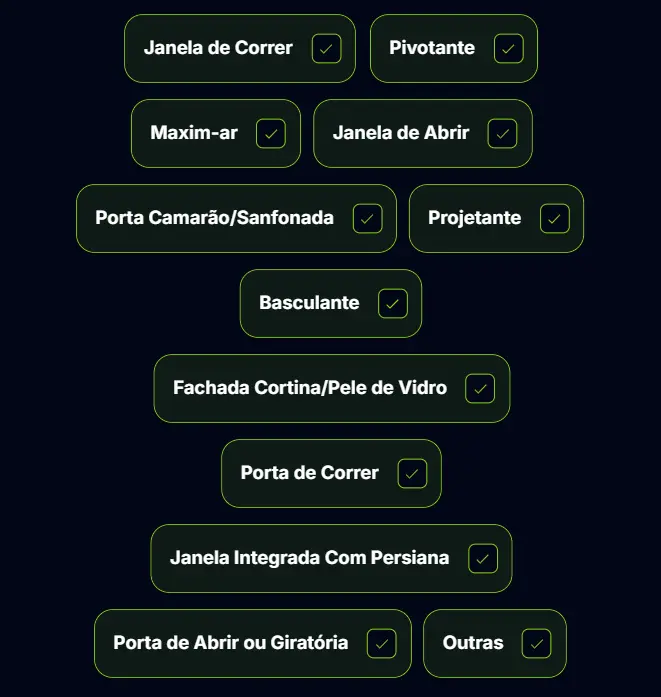Uncheck the Janela de Correr option
This screenshot has height=697, width=661.
[326, 48]
